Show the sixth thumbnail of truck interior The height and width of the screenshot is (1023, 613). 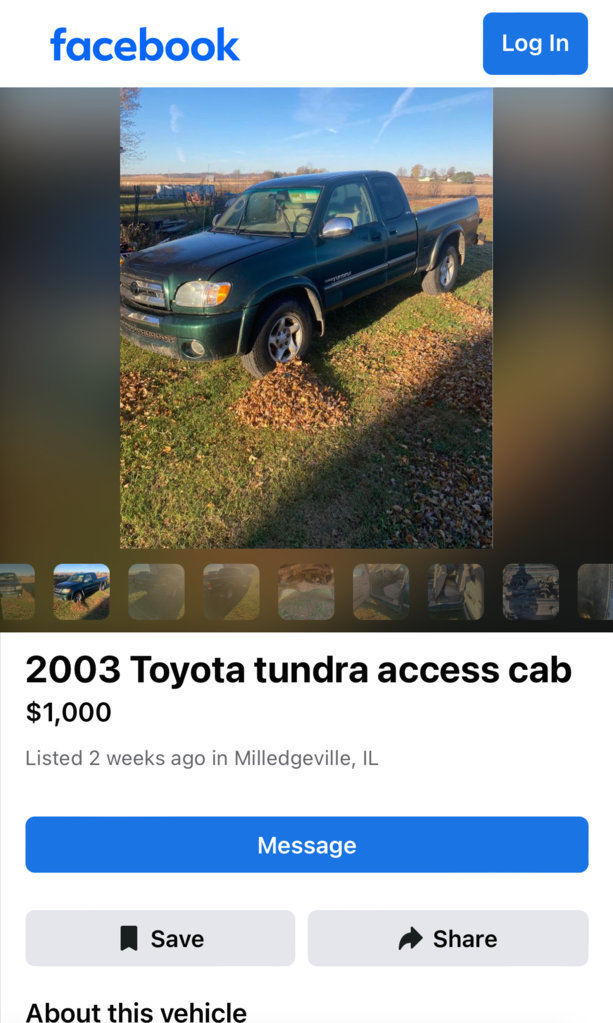tap(381, 591)
